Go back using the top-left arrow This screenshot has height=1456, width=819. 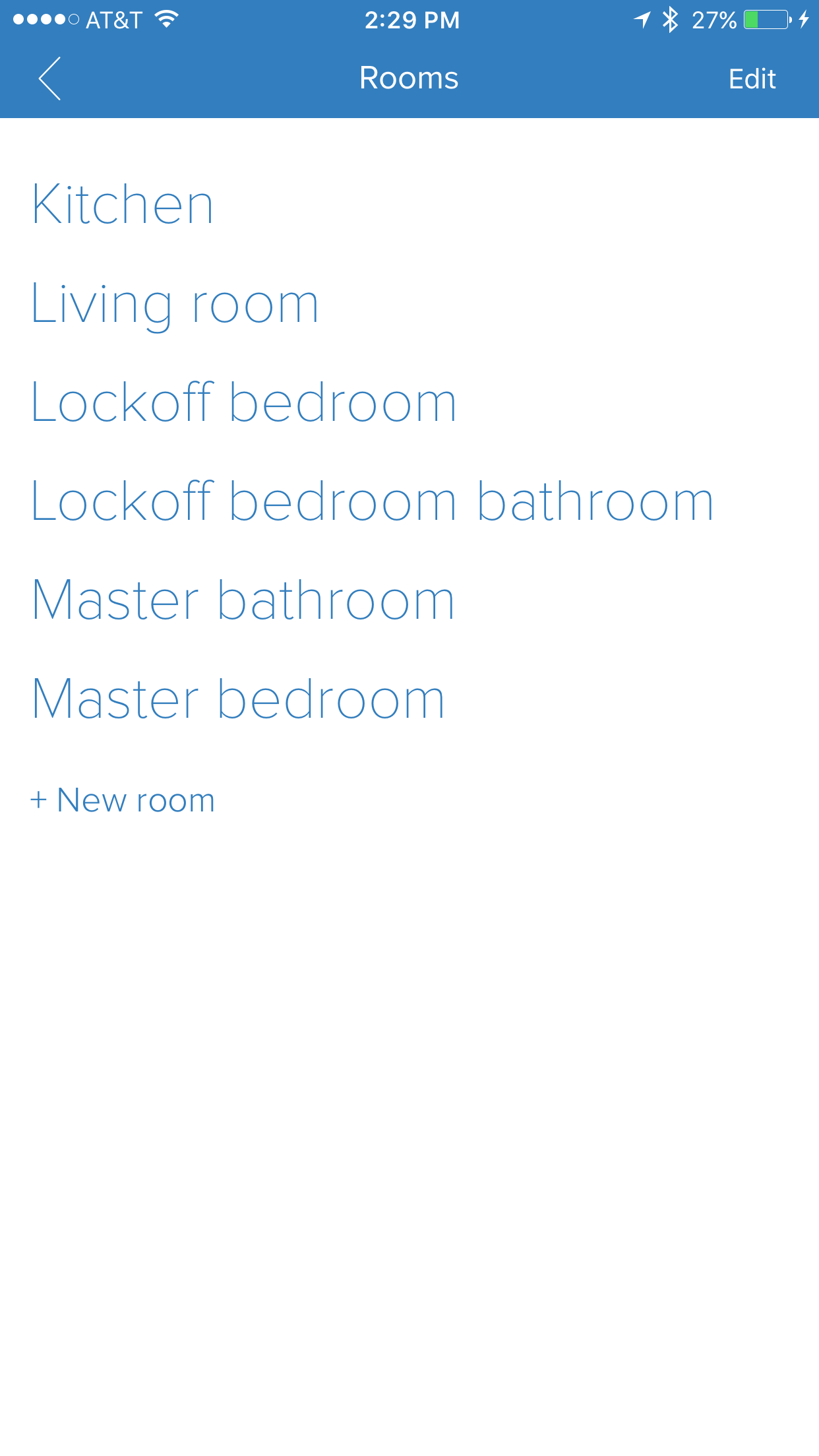pos(49,79)
